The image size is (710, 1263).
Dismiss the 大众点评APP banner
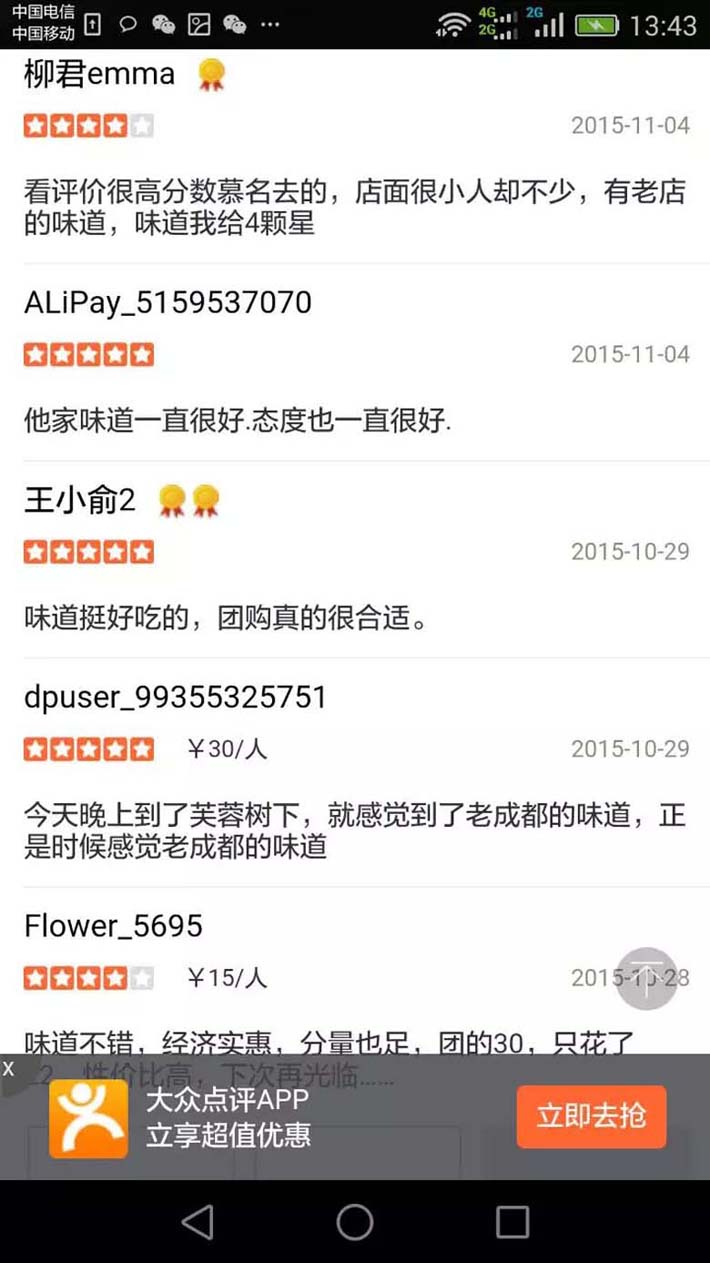[8, 1069]
